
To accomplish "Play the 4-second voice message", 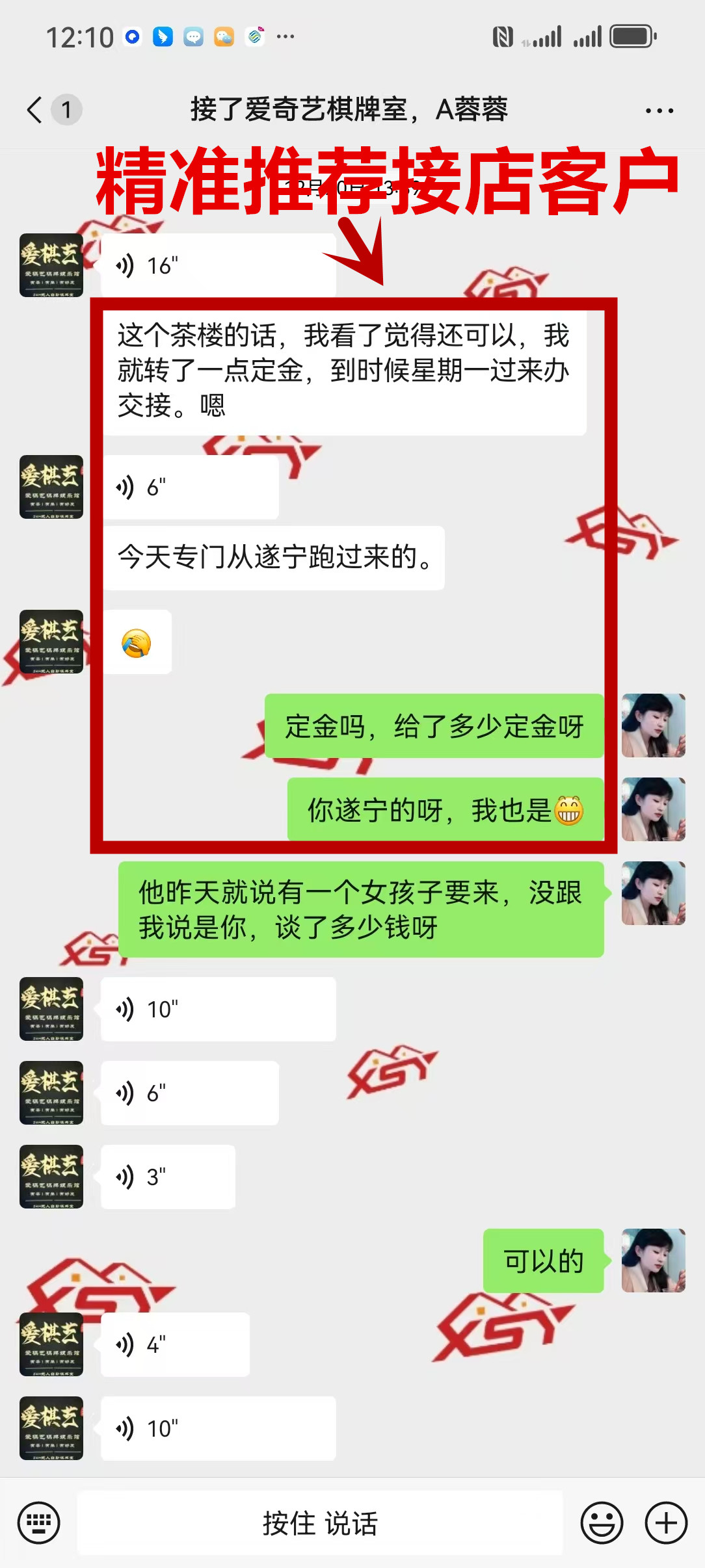I will click(x=175, y=1344).
